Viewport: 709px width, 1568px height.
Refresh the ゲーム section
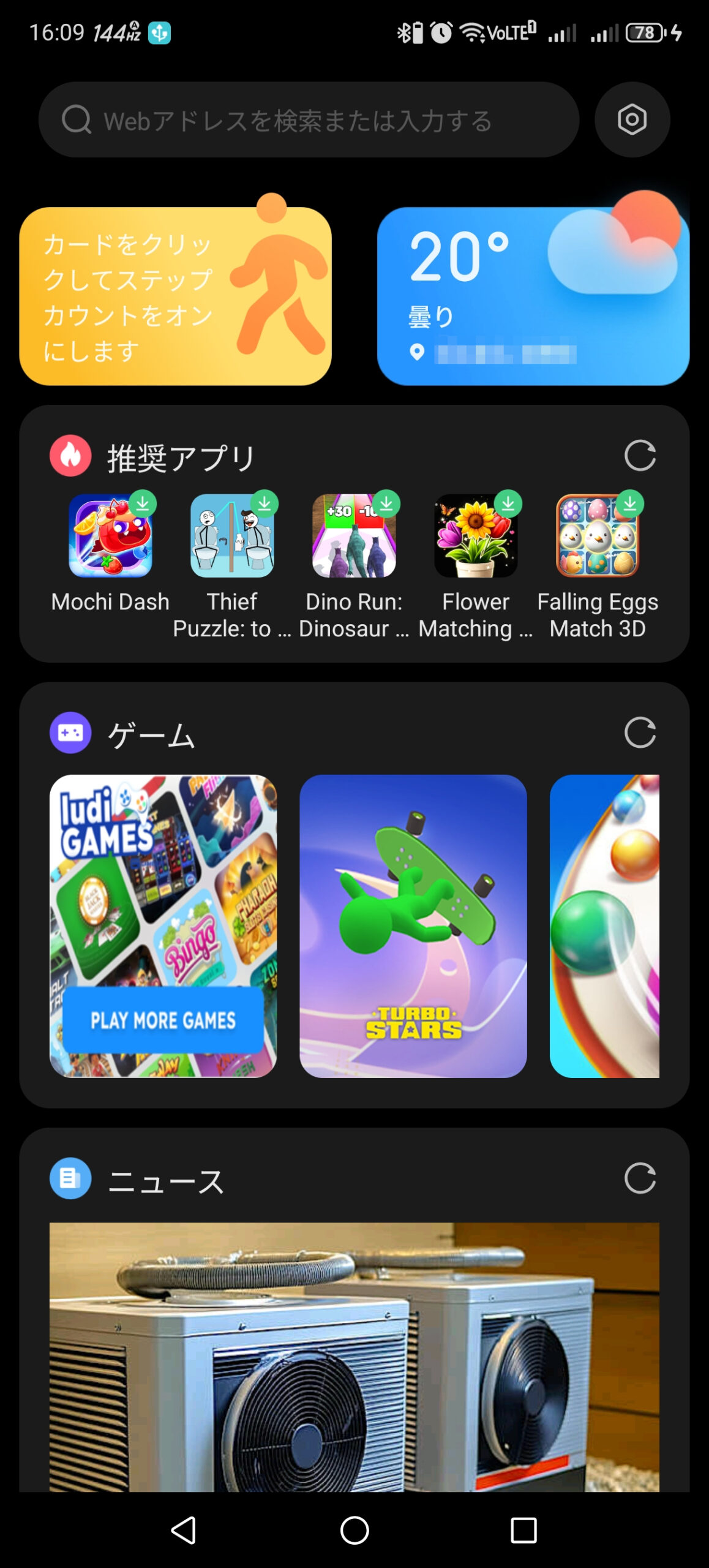640,733
